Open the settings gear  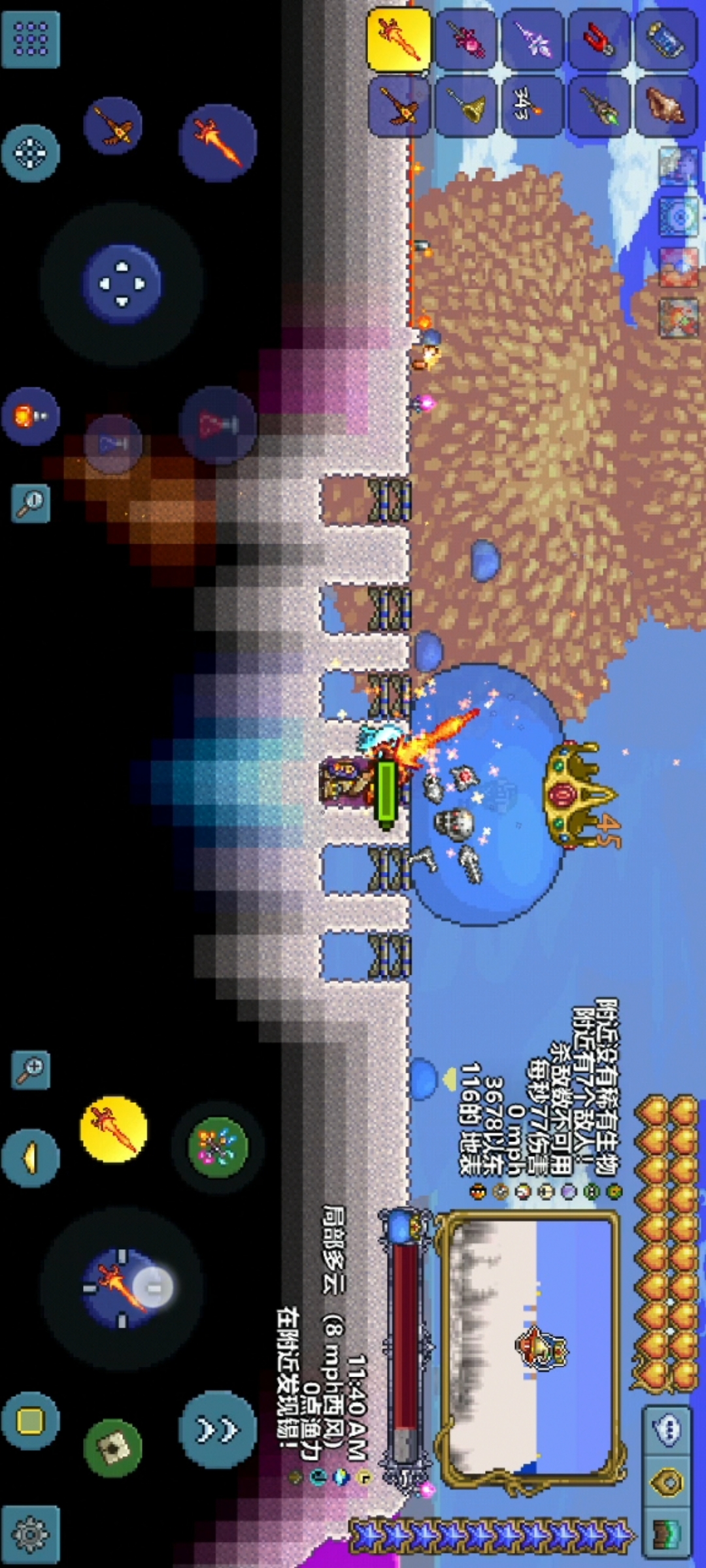30,1533
